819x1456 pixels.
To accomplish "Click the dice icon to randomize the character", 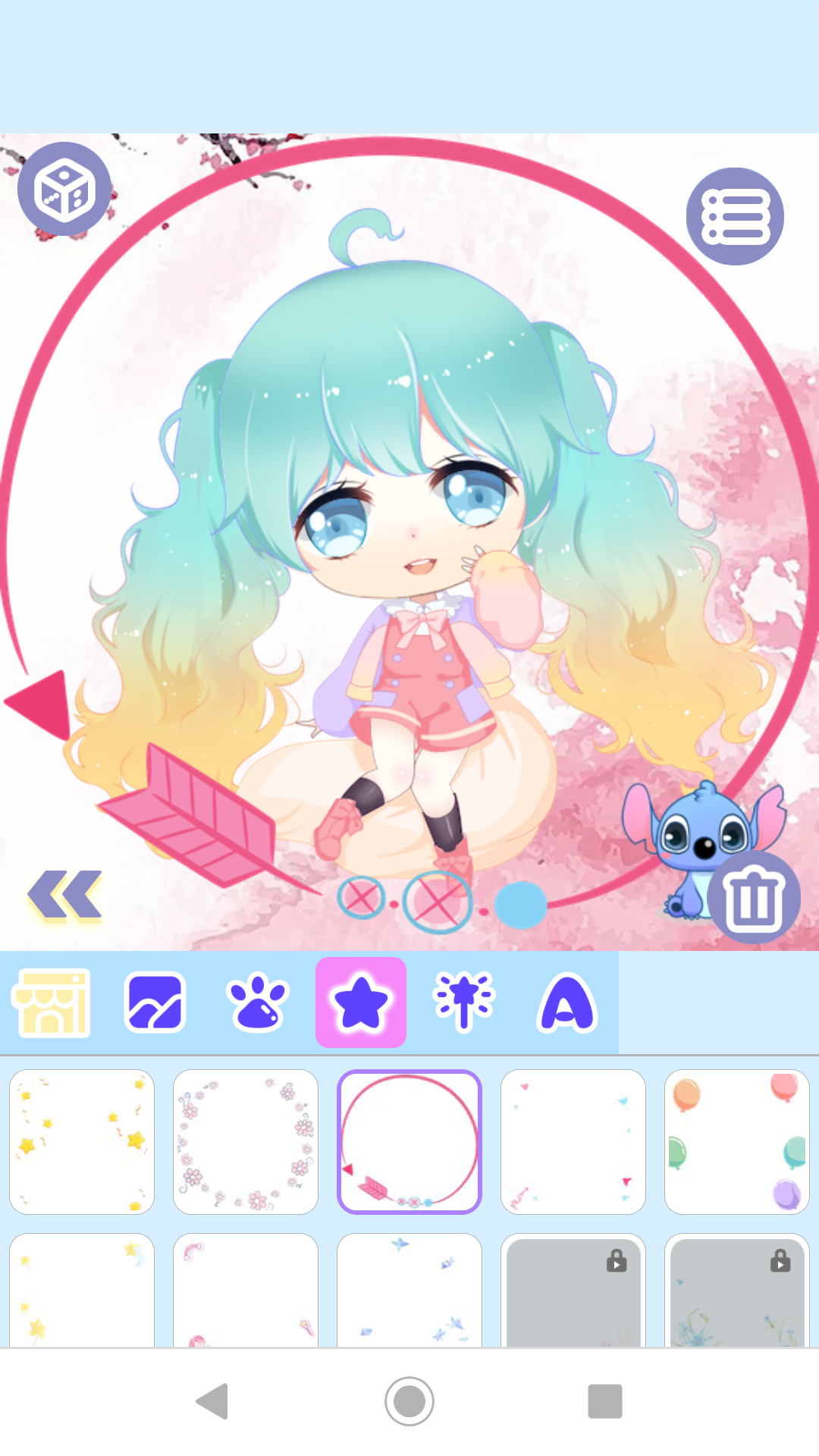I will tap(64, 190).
